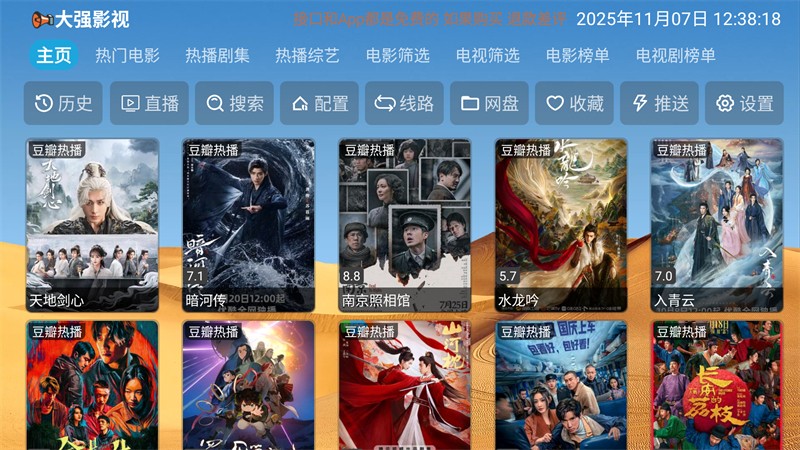Open the 天地剑心 poster
800x450 pixels.
point(92,225)
